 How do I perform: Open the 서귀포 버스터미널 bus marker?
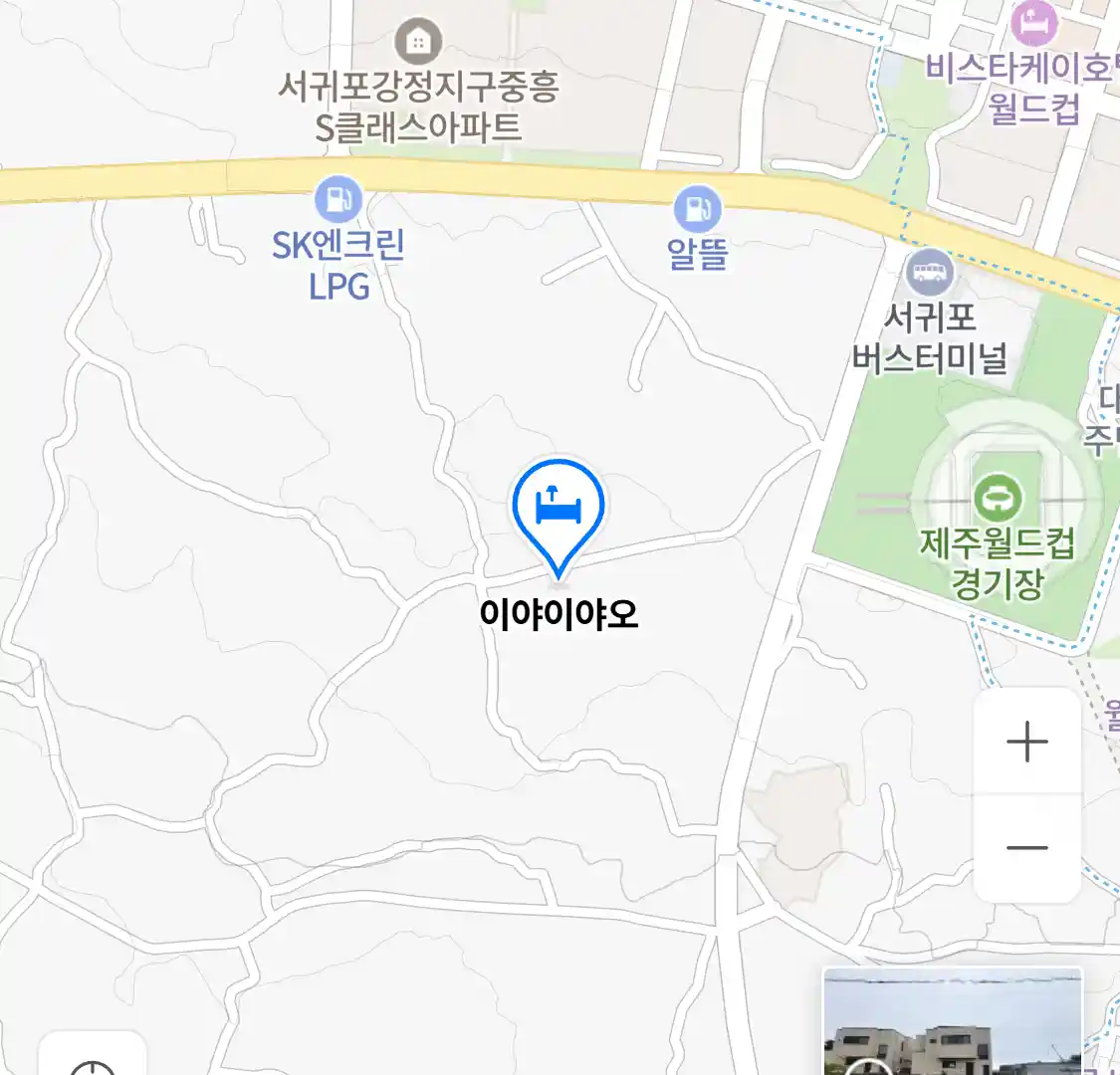(x=930, y=273)
